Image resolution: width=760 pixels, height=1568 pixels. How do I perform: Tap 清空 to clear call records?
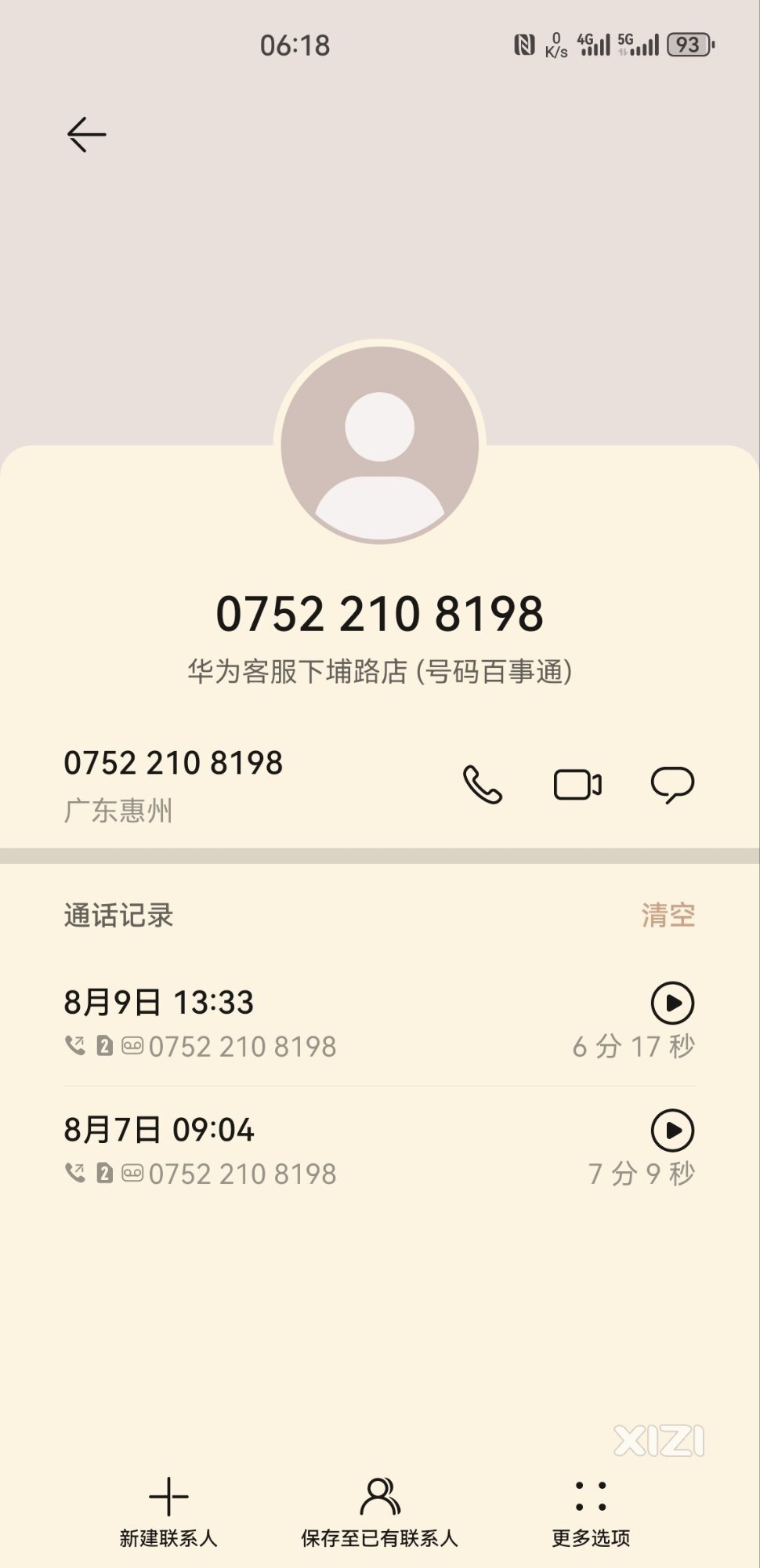pos(668,915)
